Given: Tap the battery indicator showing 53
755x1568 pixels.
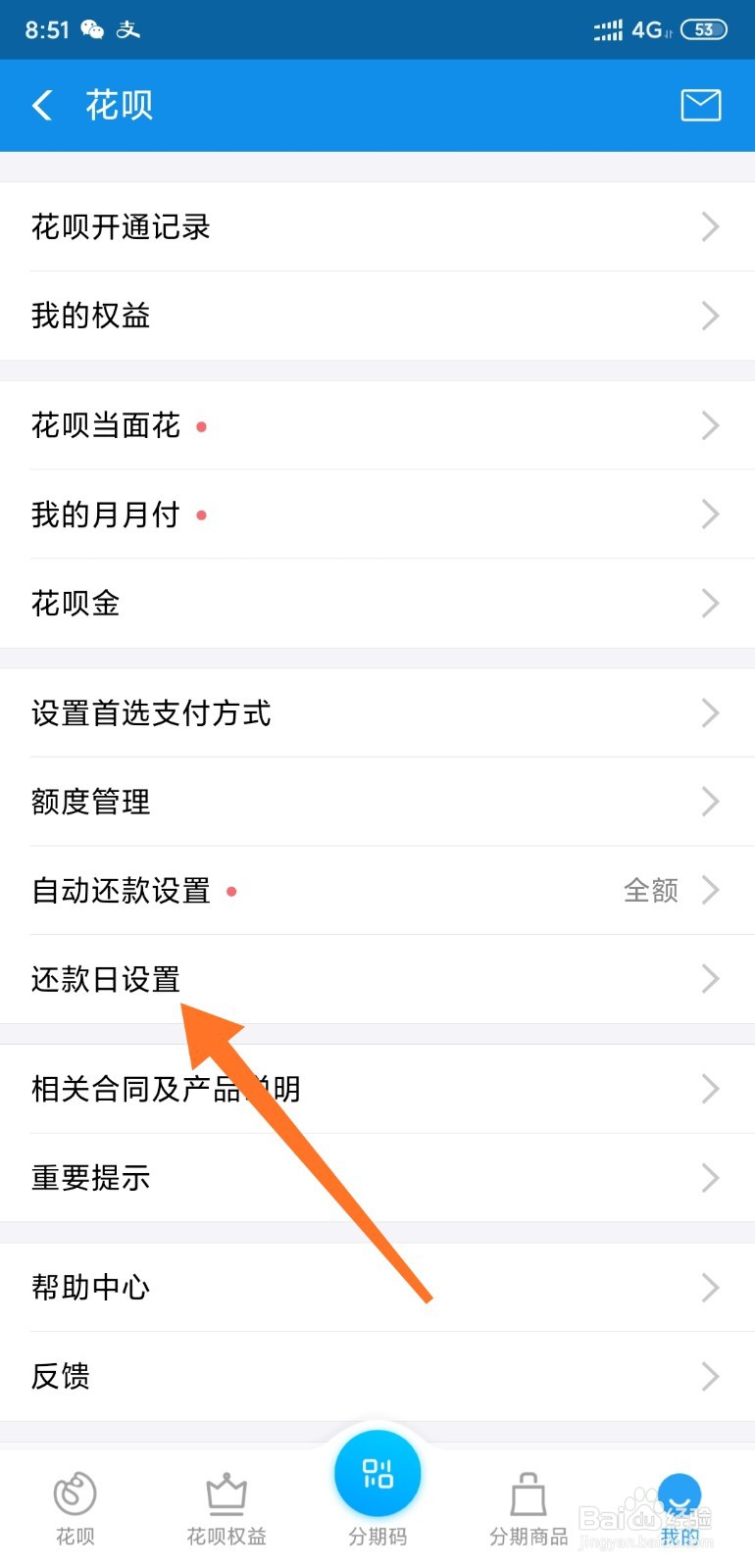Looking at the screenshot, I should (704, 29).
